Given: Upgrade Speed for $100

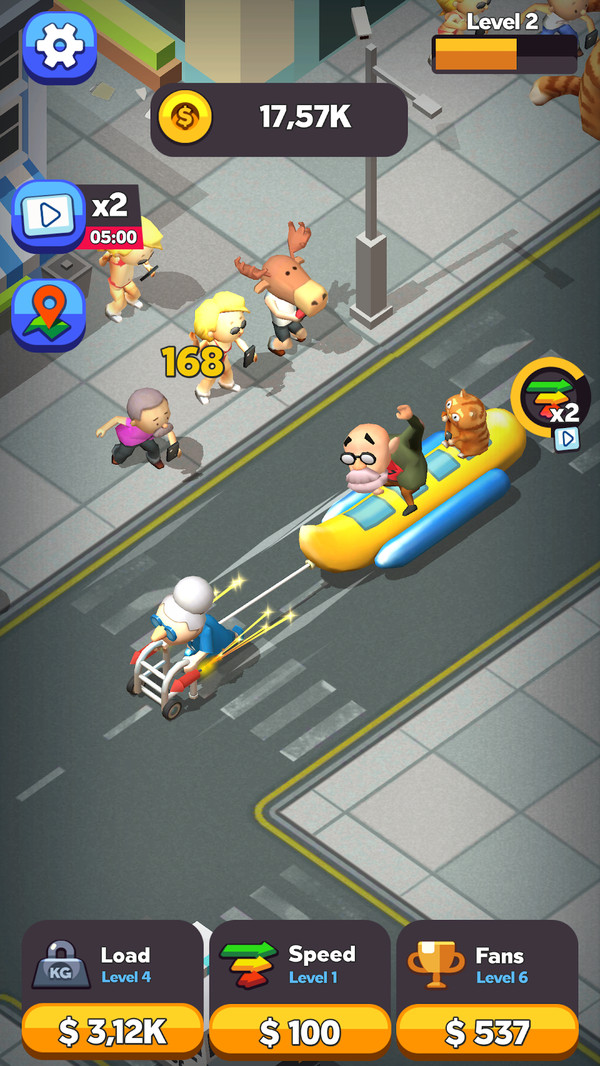Looking at the screenshot, I should (300, 1032).
